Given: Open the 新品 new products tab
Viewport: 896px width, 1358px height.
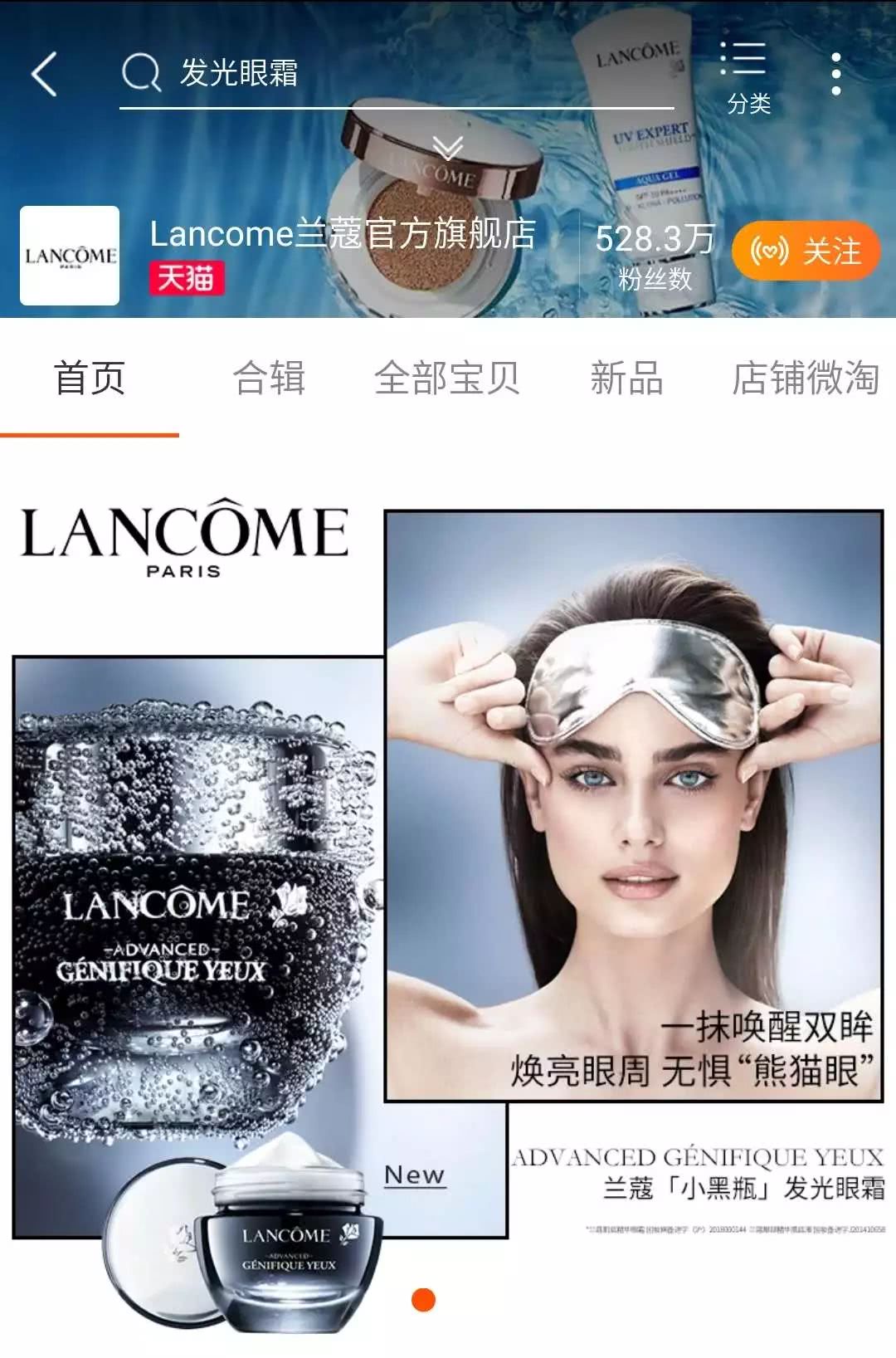Looking at the screenshot, I should point(628,380).
